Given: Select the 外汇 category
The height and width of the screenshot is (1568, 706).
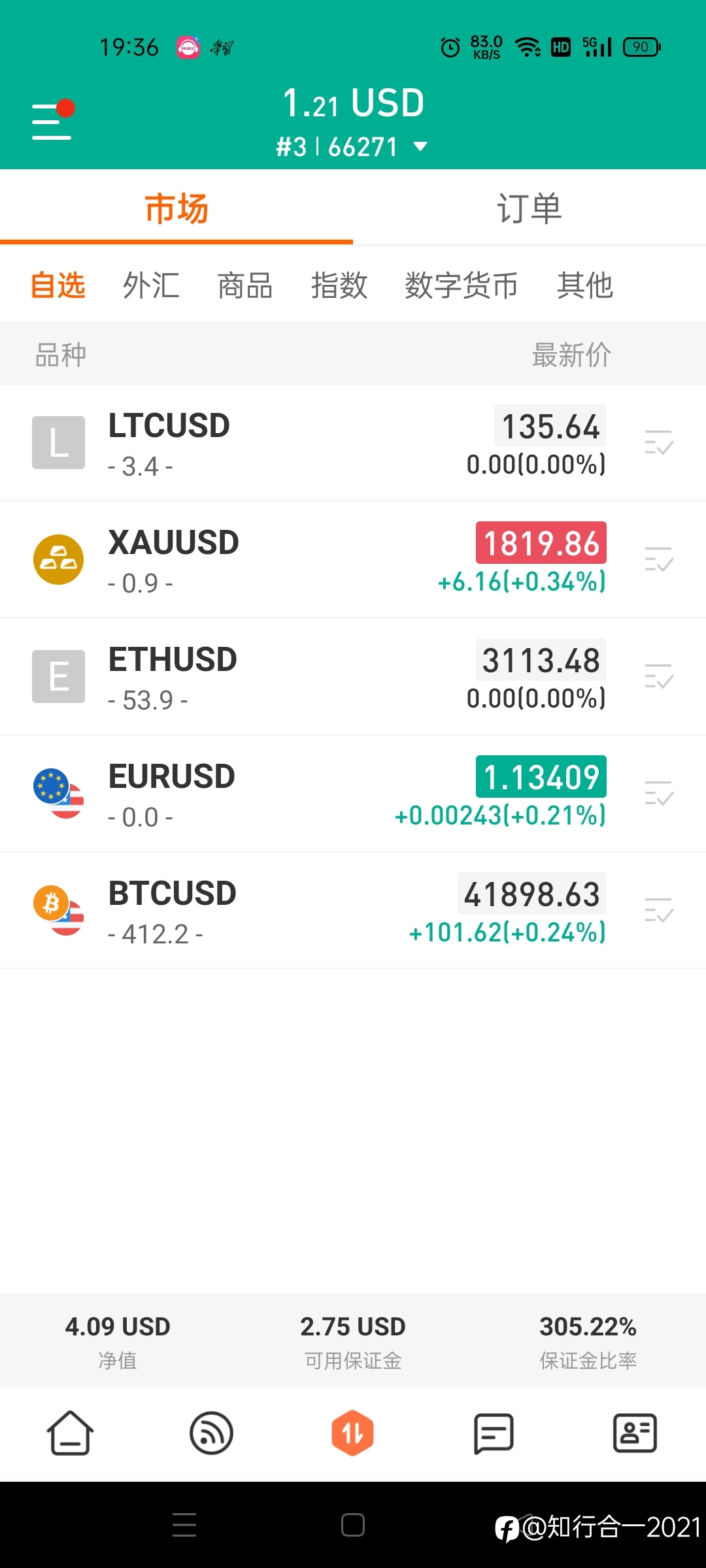Looking at the screenshot, I should (x=151, y=286).
